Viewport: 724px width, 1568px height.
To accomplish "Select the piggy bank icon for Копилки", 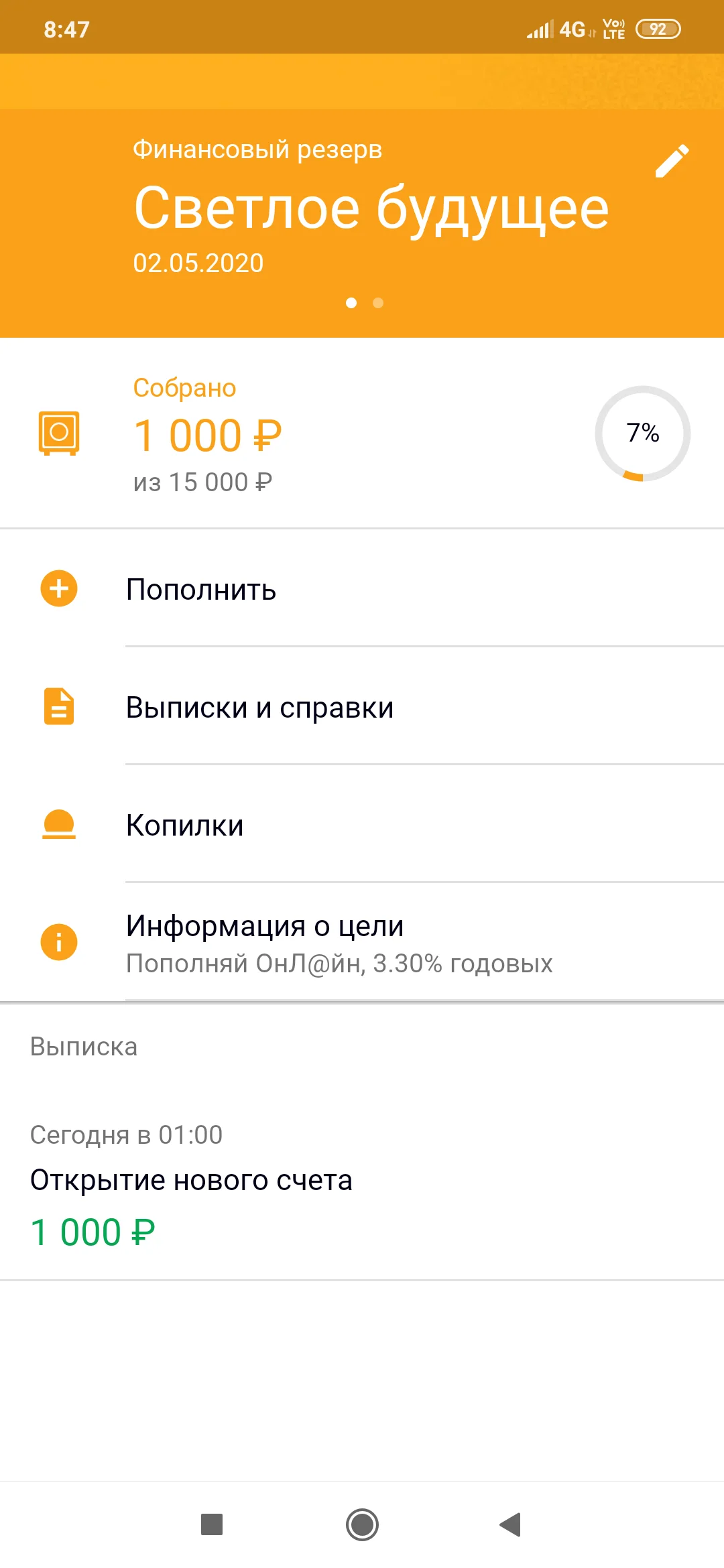I will 58,825.
